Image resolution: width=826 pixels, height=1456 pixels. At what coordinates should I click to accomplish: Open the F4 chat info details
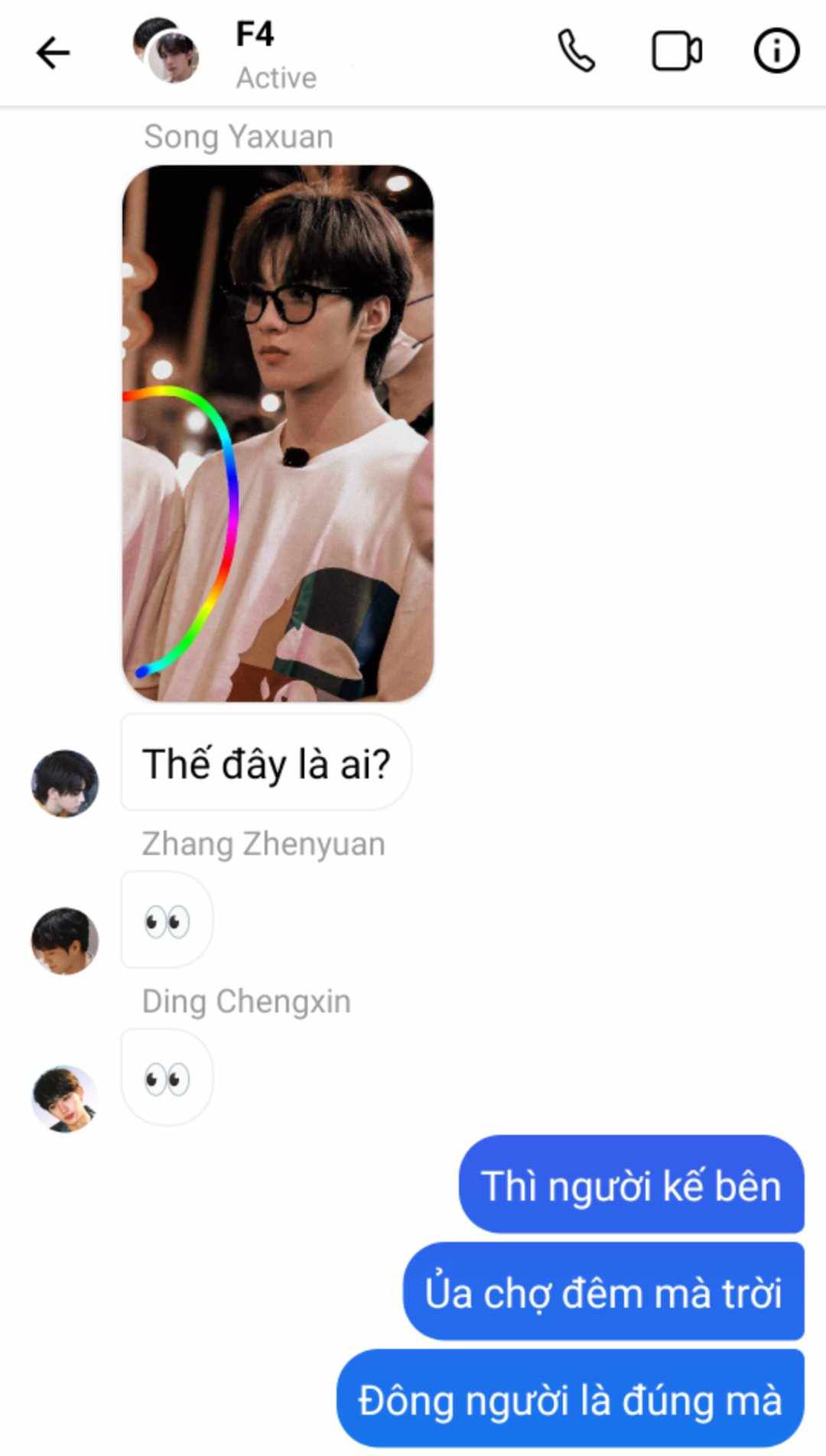pyautogui.click(x=776, y=51)
